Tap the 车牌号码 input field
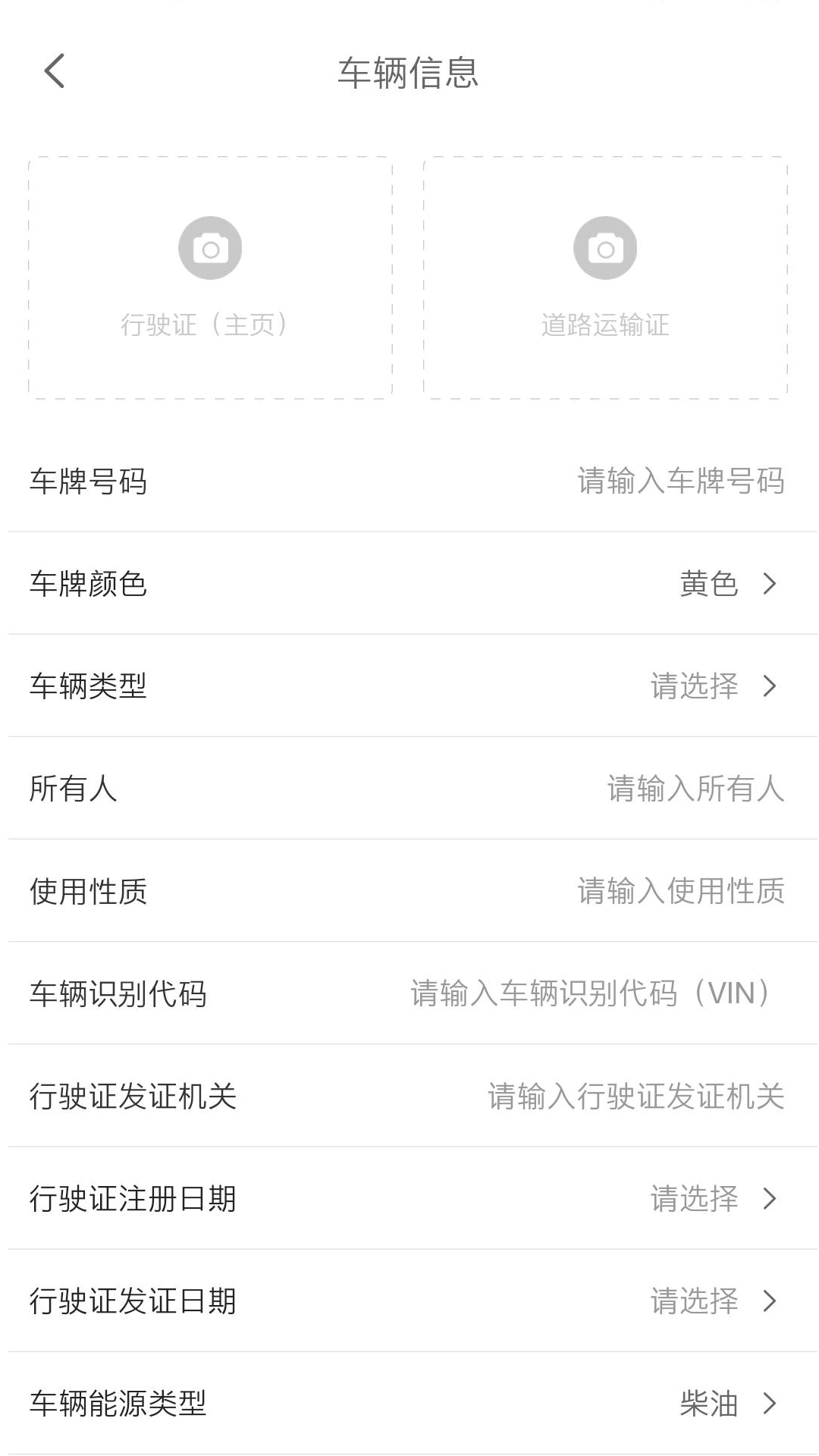Viewport: 819px width, 1456px height. pos(679,482)
